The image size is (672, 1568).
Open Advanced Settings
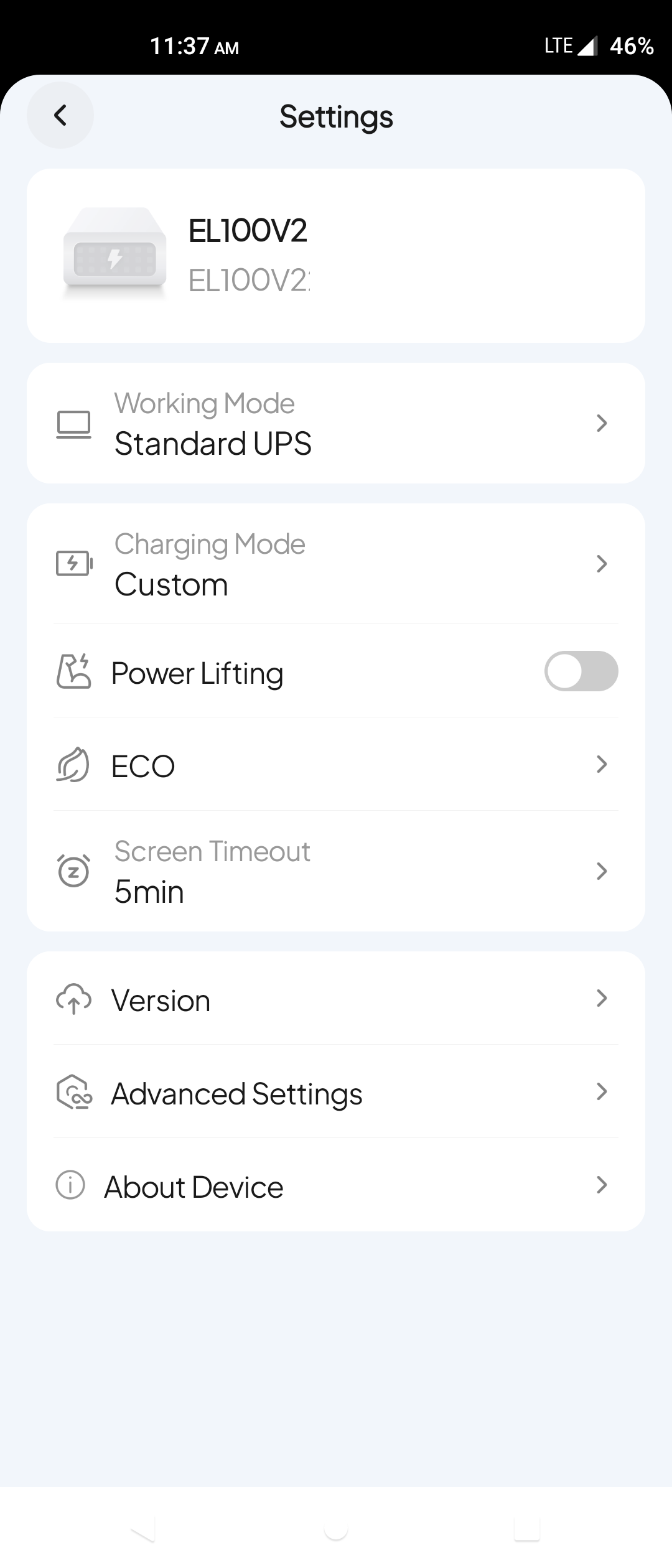(x=336, y=1093)
